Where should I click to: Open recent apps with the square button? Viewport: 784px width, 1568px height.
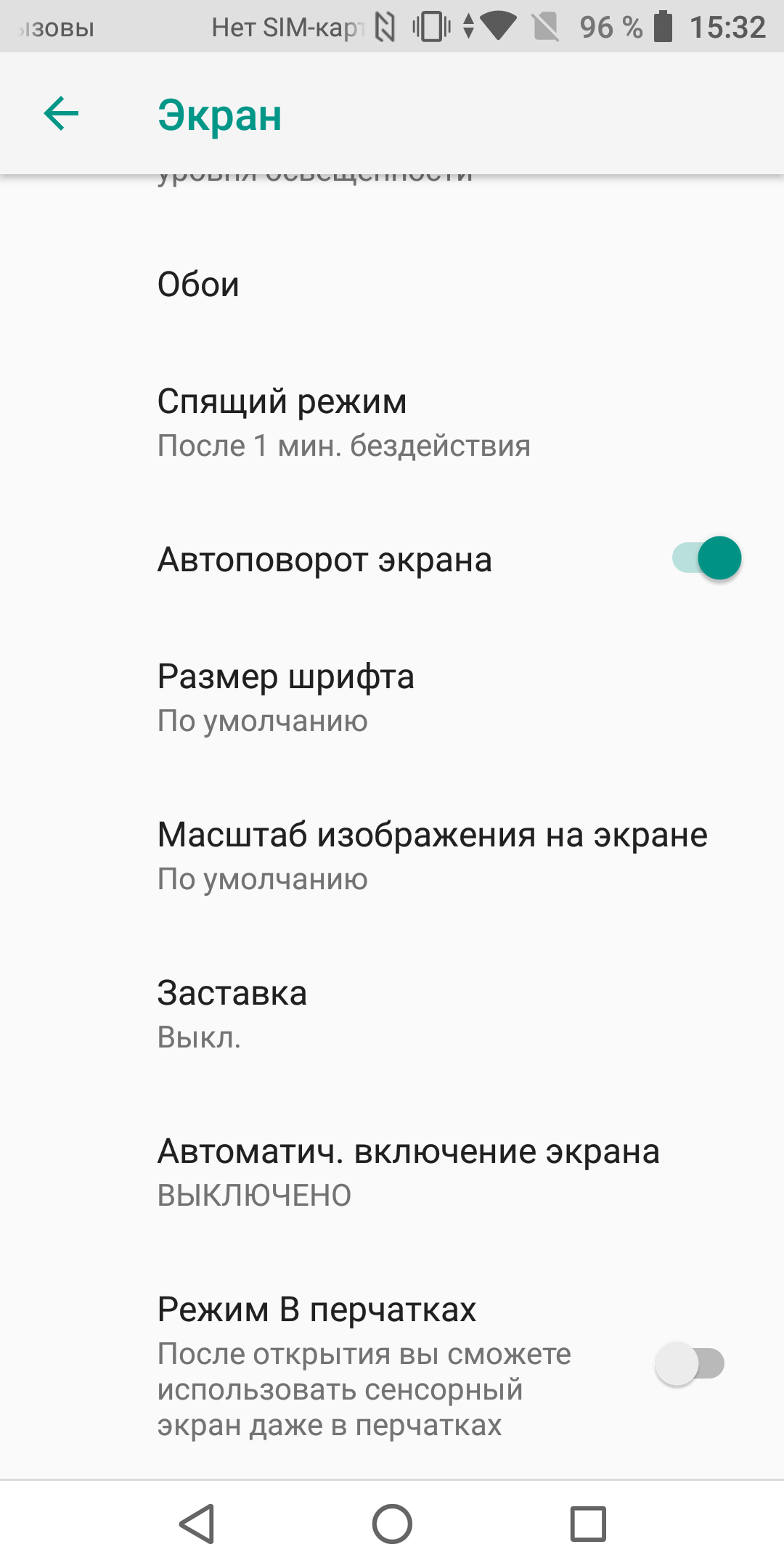click(x=588, y=1523)
